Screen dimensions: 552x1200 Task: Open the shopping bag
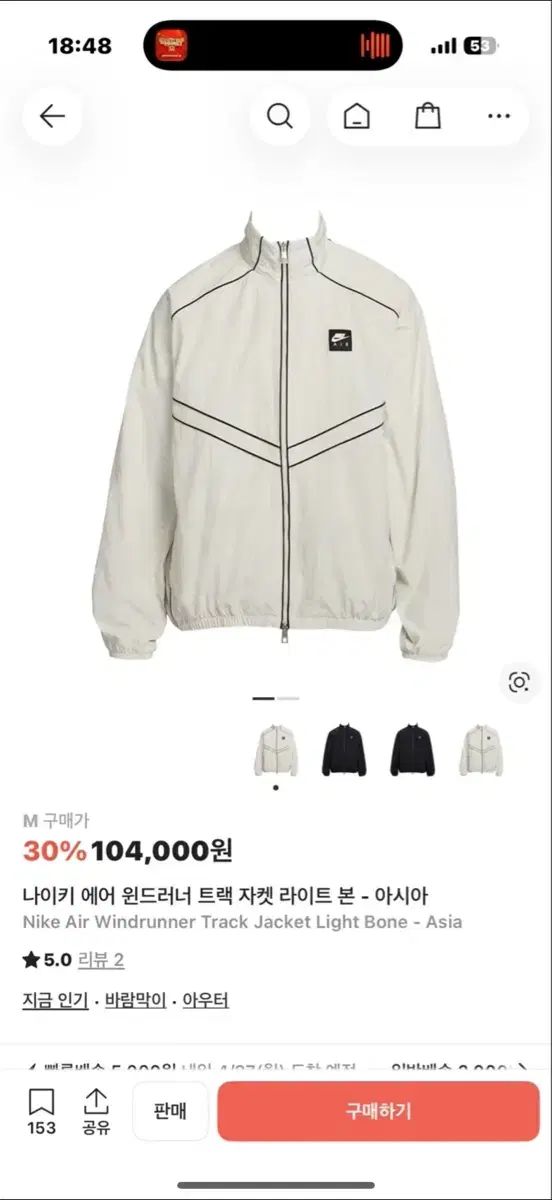pyautogui.click(x=428, y=116)
